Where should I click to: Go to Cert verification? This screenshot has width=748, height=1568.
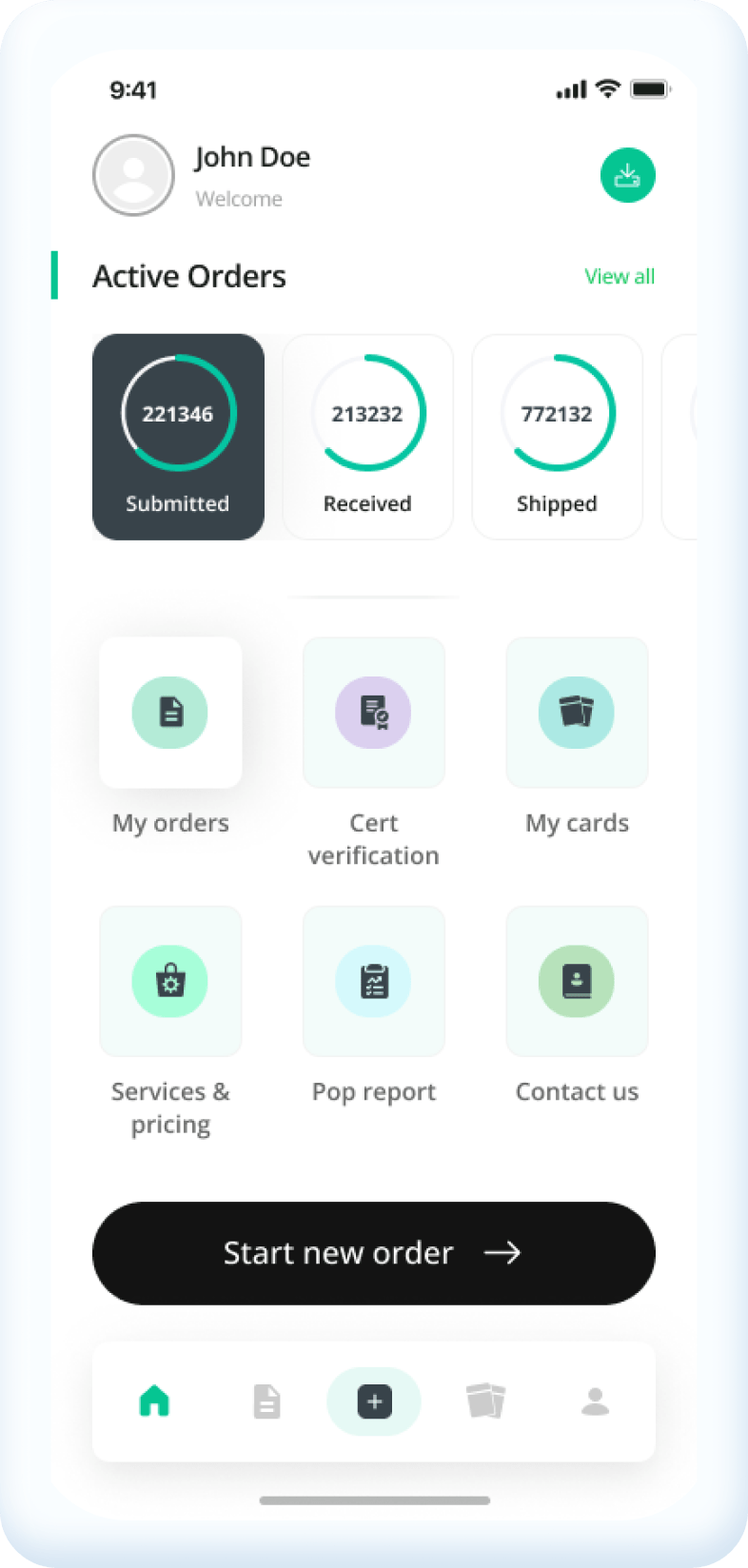coord(373,713)
